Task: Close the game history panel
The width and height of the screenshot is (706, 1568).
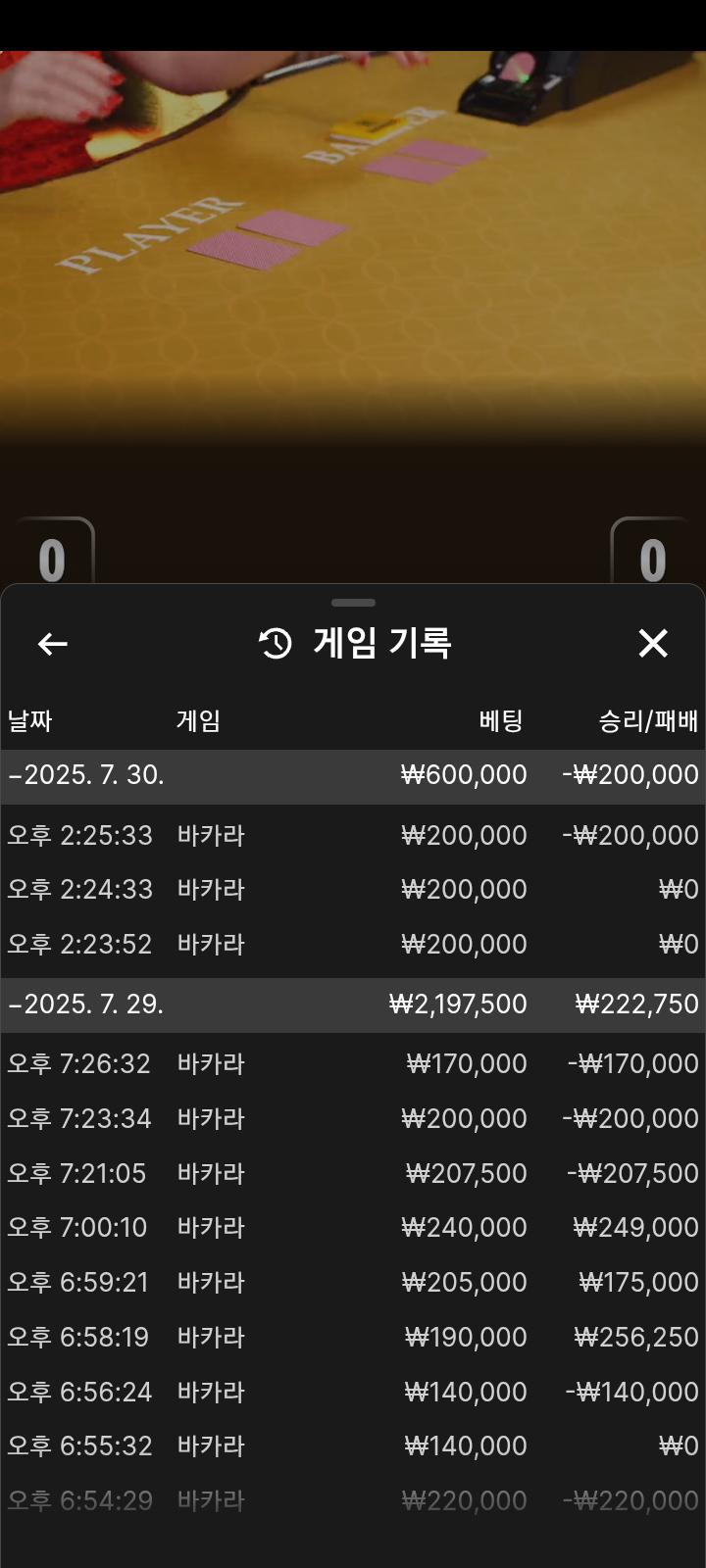Action: tap(653, 643)
